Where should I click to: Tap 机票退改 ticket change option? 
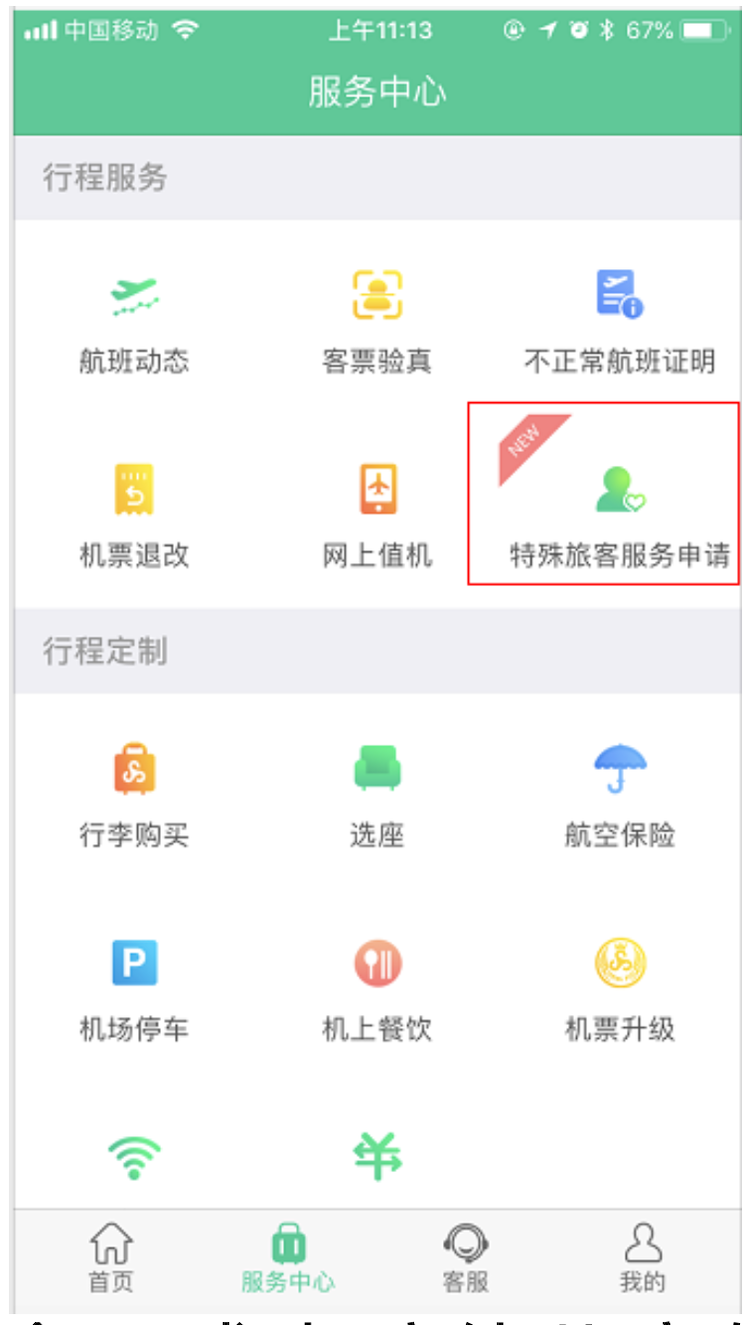(x=134, y=512)
